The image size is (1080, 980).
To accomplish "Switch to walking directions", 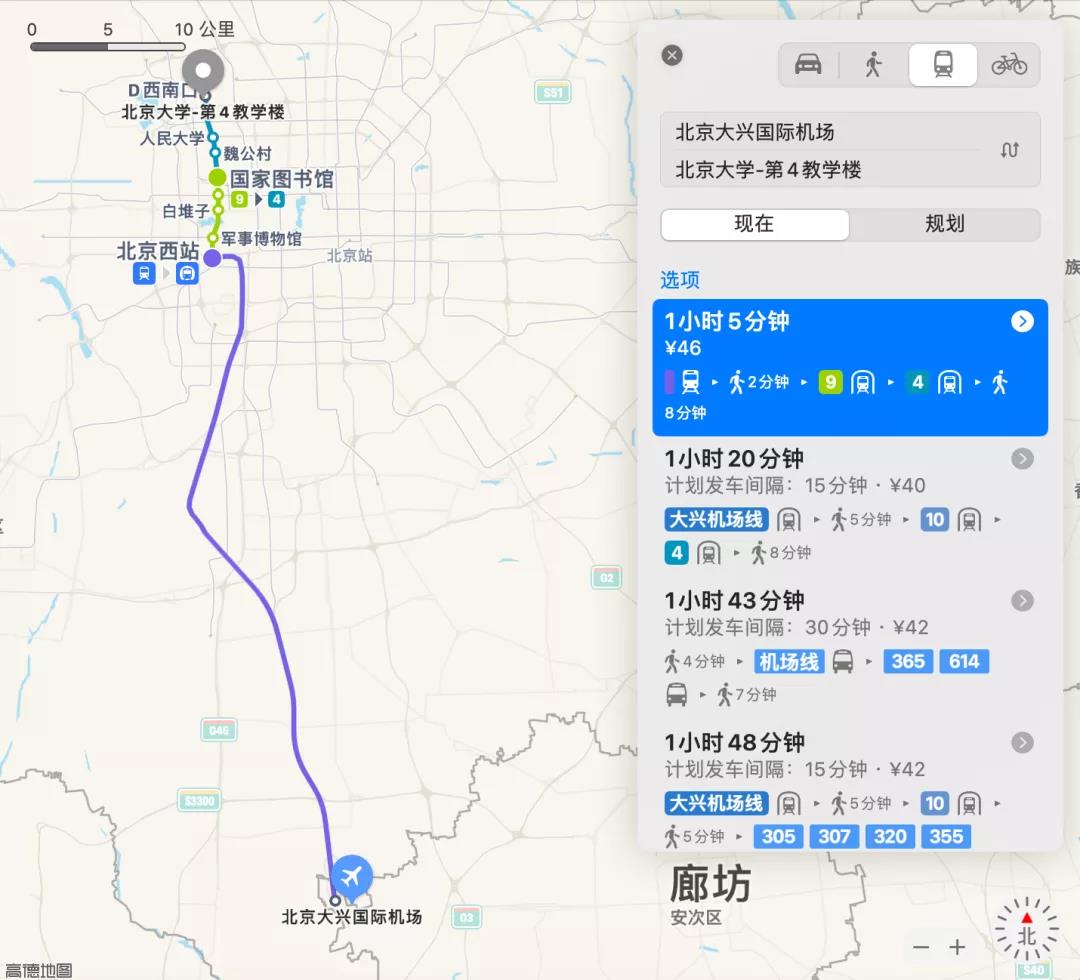I will (x=874, y=65).
